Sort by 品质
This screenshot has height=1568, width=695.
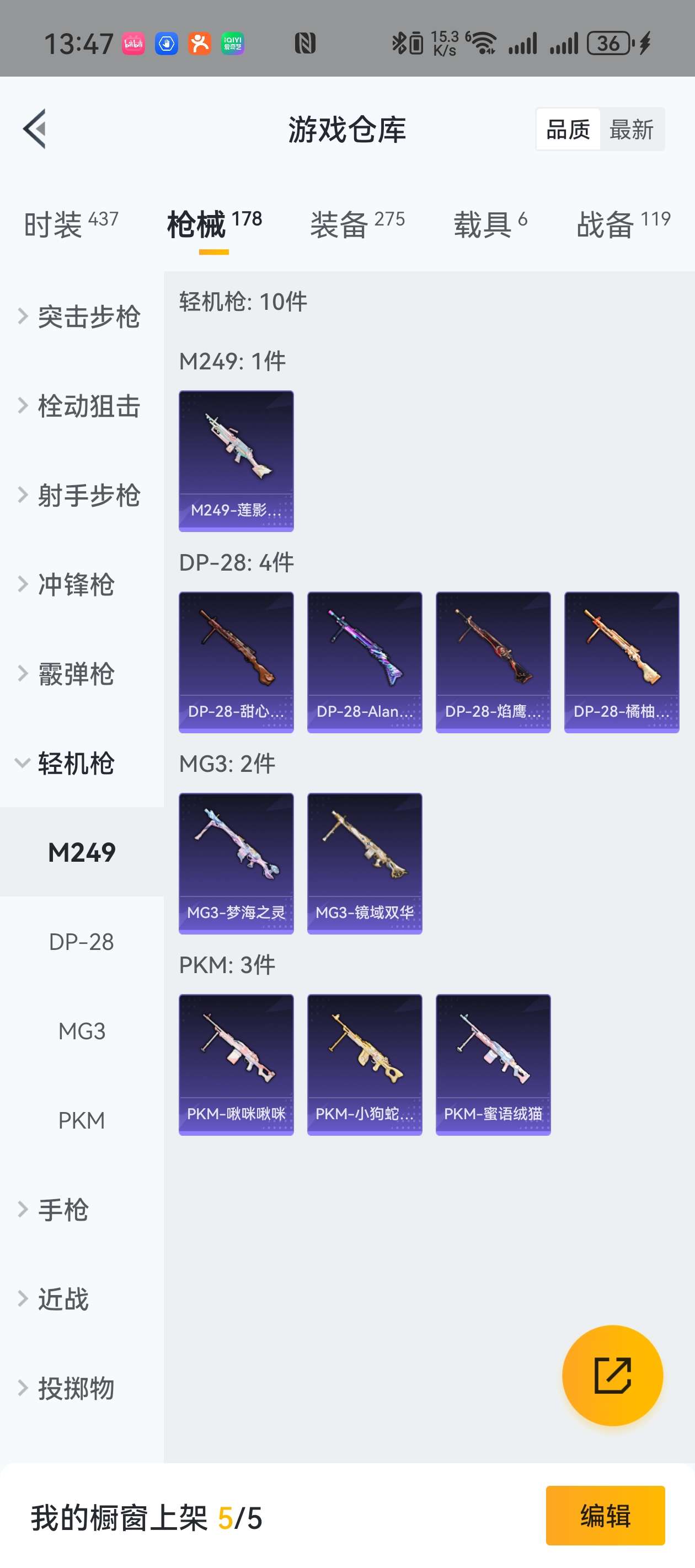click(568, 130)
